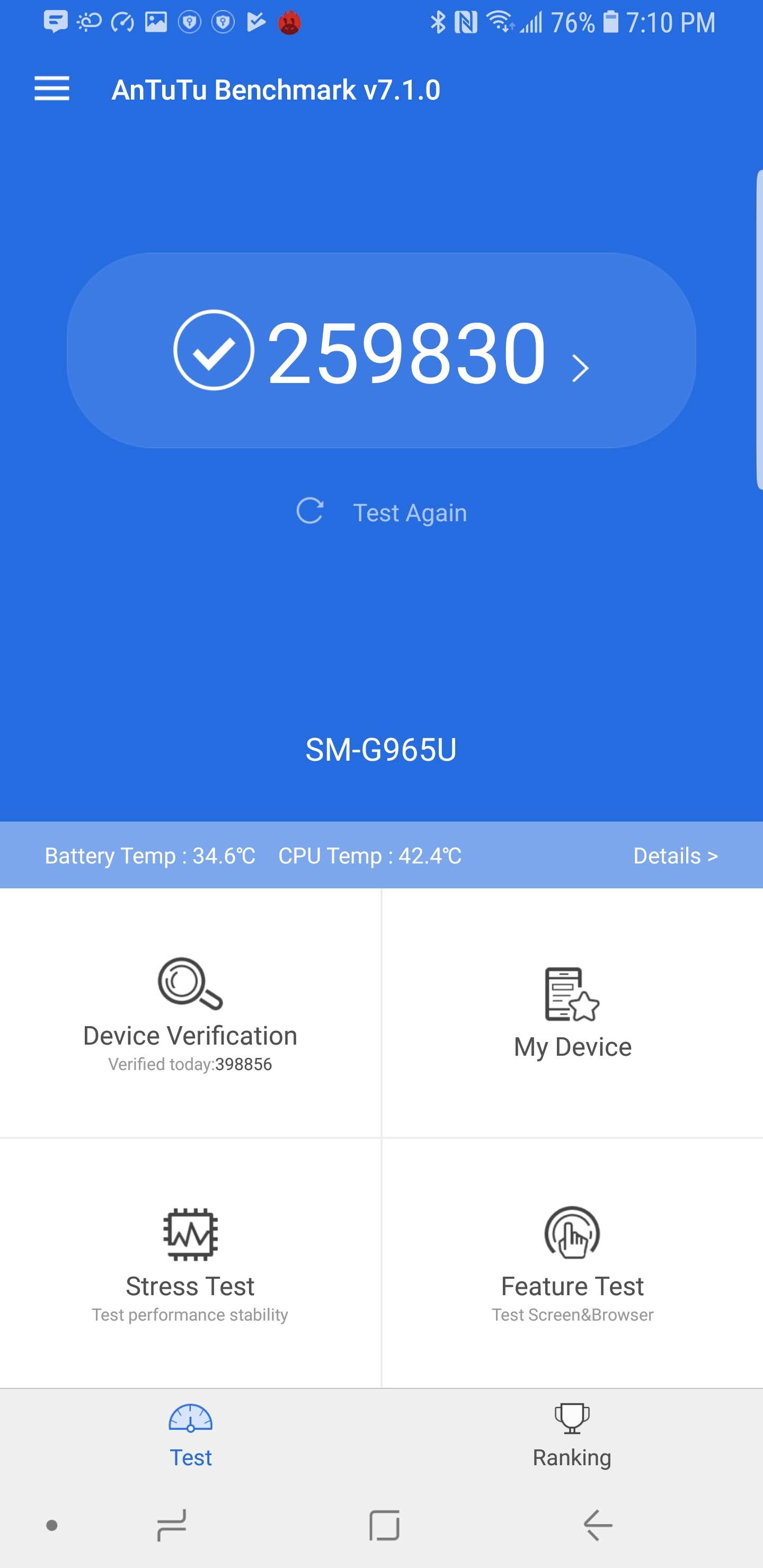Go back using the system back arrow

pyautogui.click(x=597, y=1526)
